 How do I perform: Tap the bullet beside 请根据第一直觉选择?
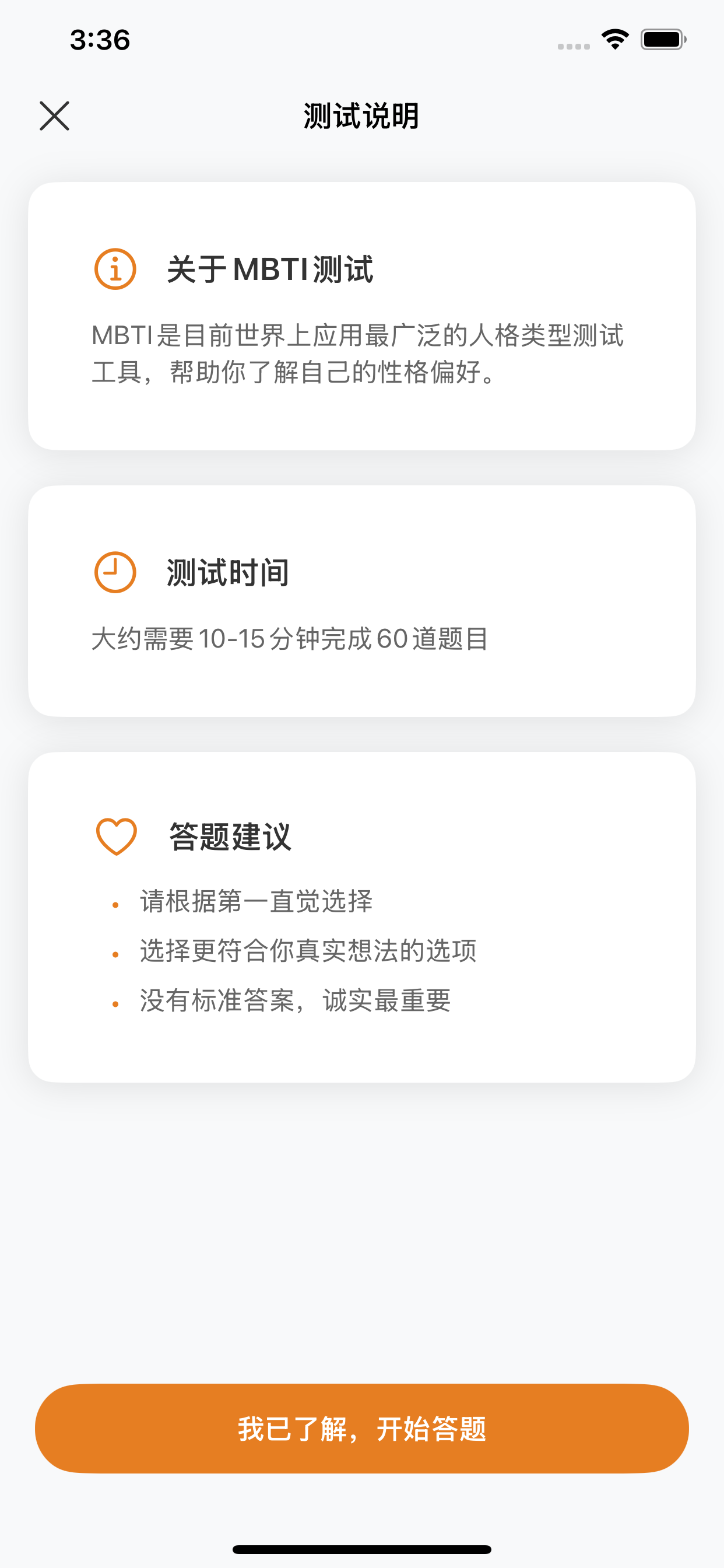115,904
